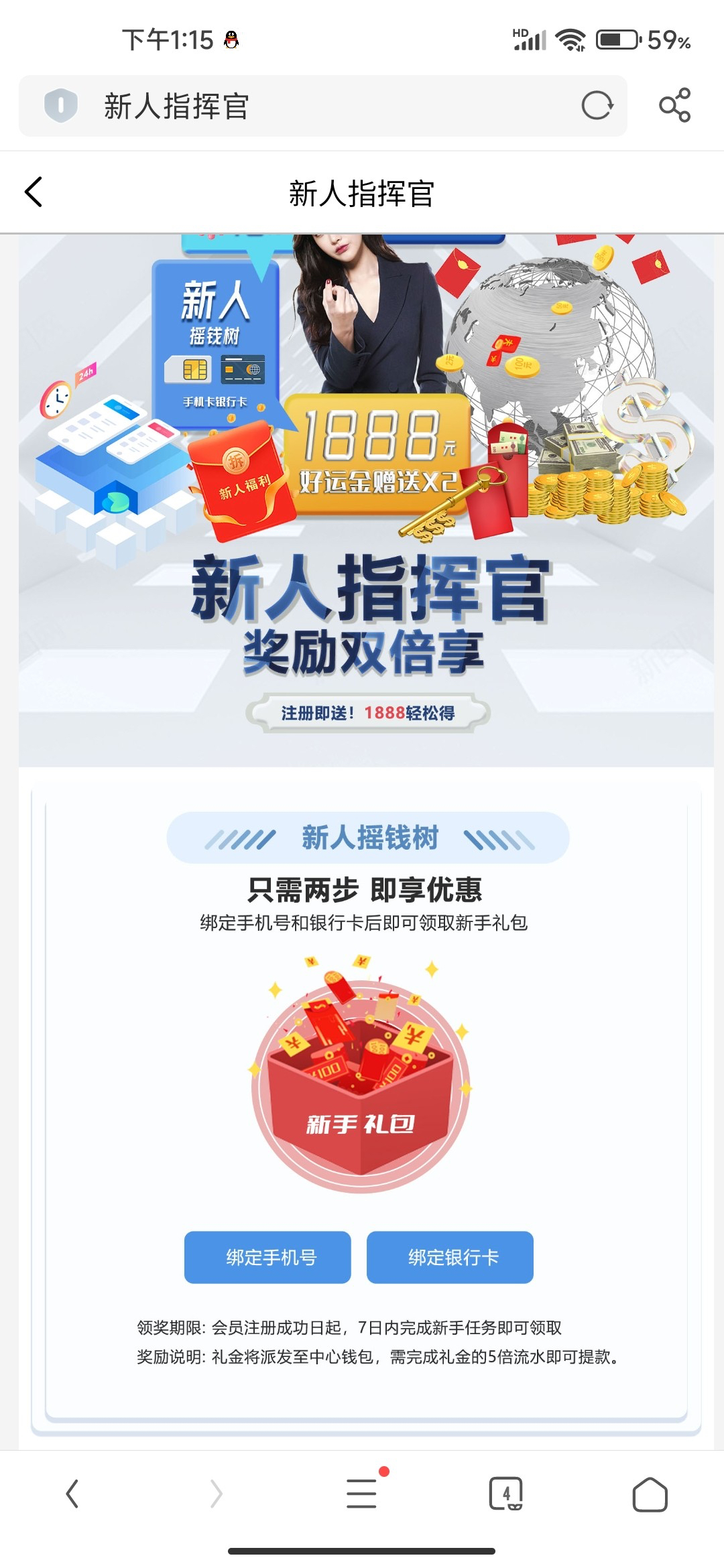Tap the 新人指挥官 address bar

click(322, 106)
